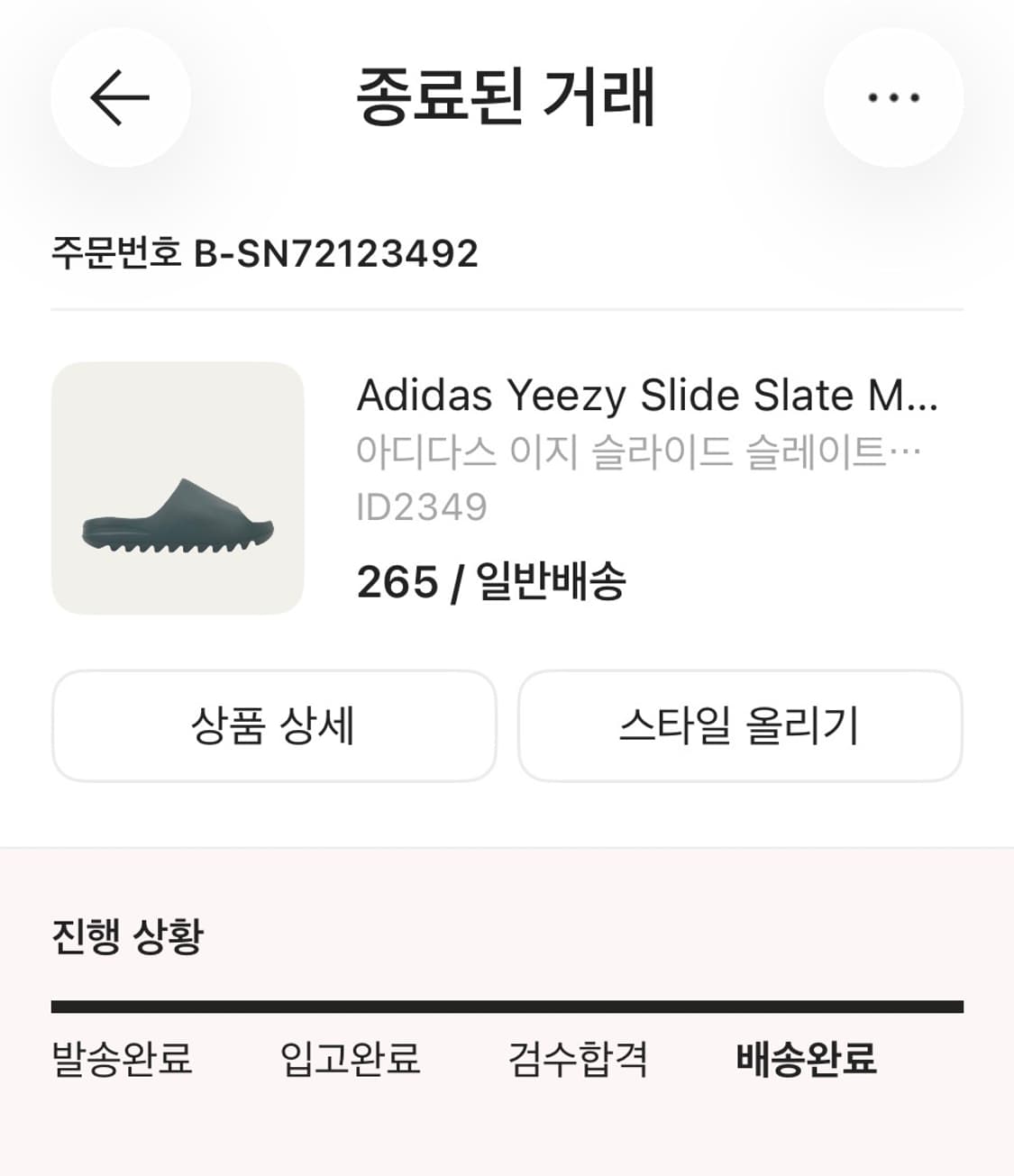Tap the 스타일 올리기 button
Screen dimensions: 1014x1176
pyautogui.click(x=739, y=725)
